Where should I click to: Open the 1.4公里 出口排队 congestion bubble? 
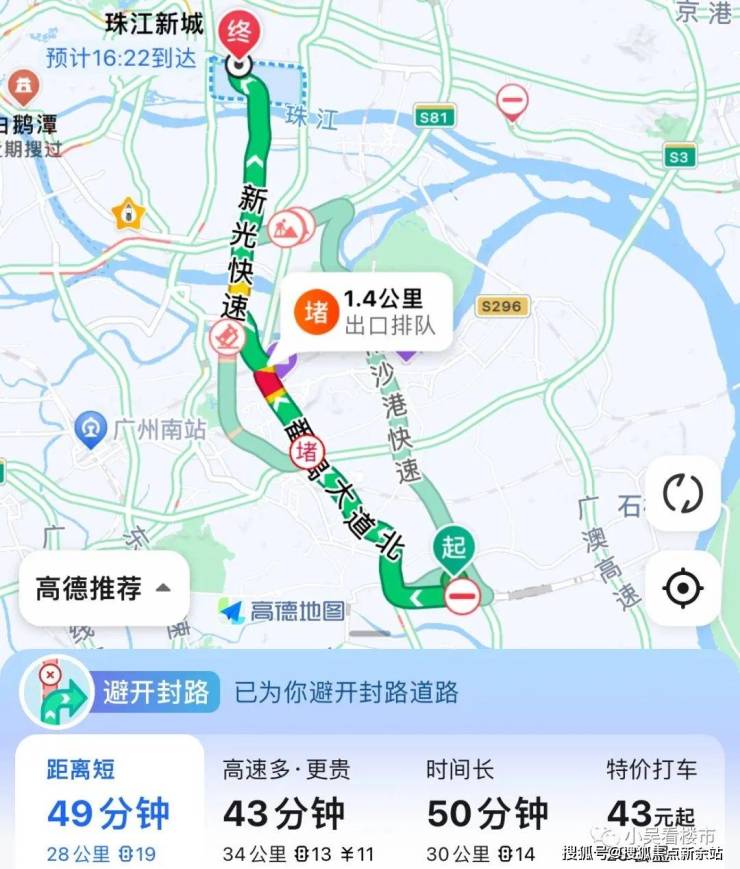click(369, 311)
